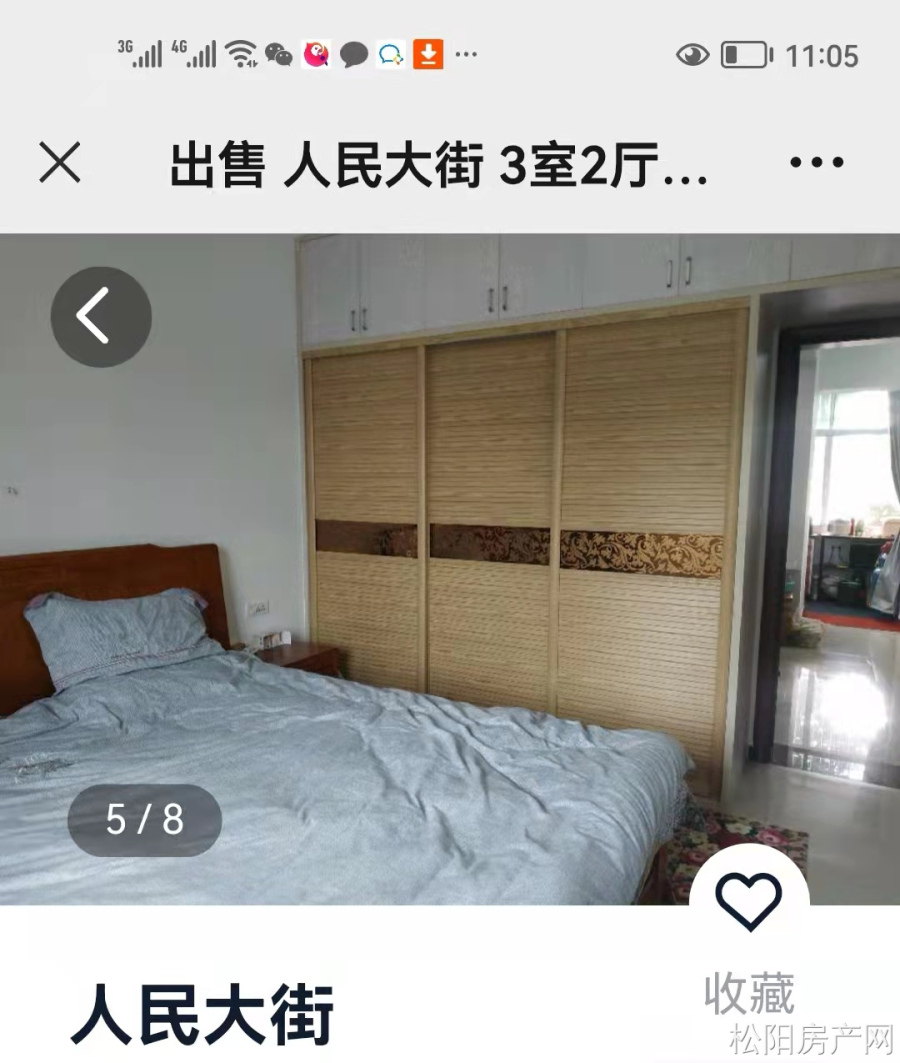Image resolution: width=900 pixels, height=1063 pixels.
Task: Go back using the circular arrow
Action: pyautogui.click(x=101, y=317)
